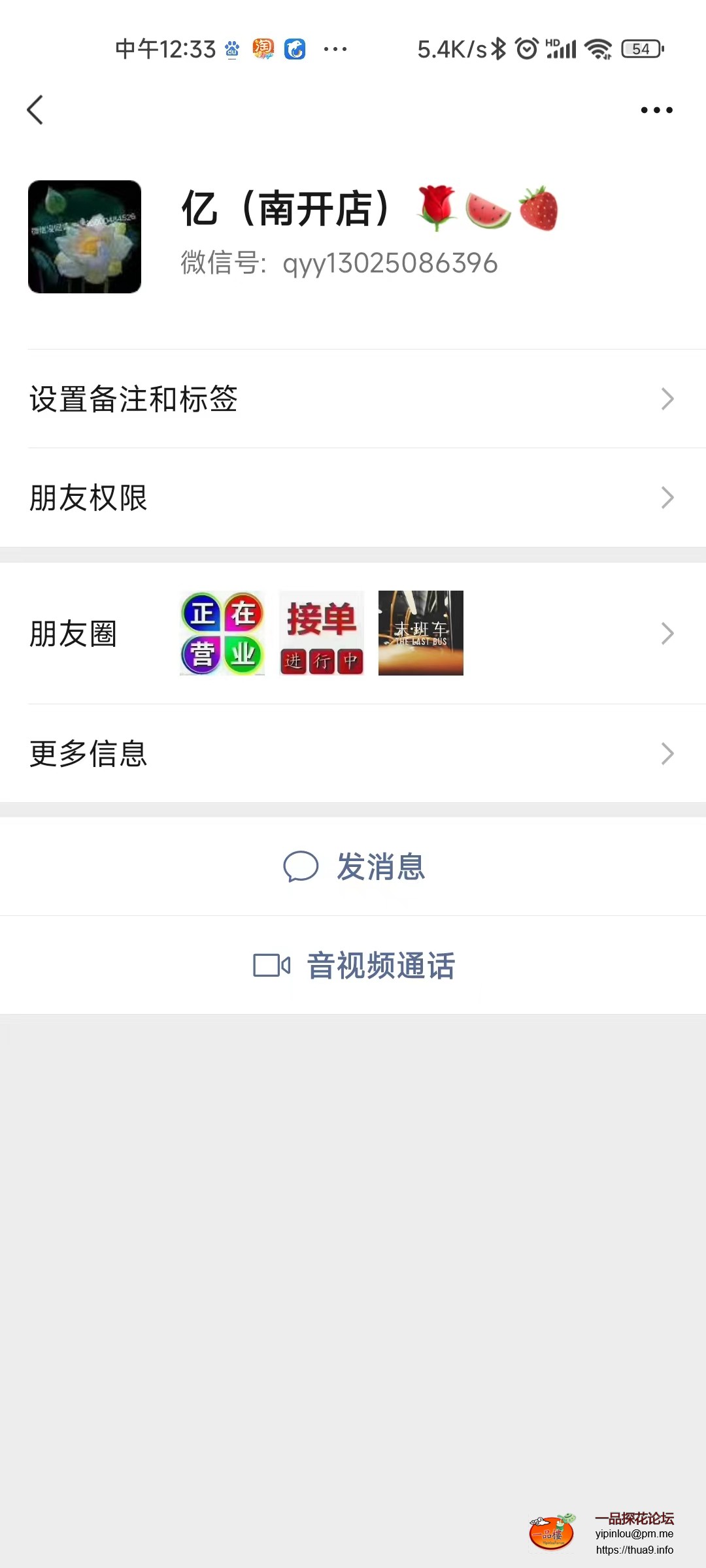Open the 朋友圈 moments row
This screenshot has height=1568, width=706.
click(x=353, y=633)
